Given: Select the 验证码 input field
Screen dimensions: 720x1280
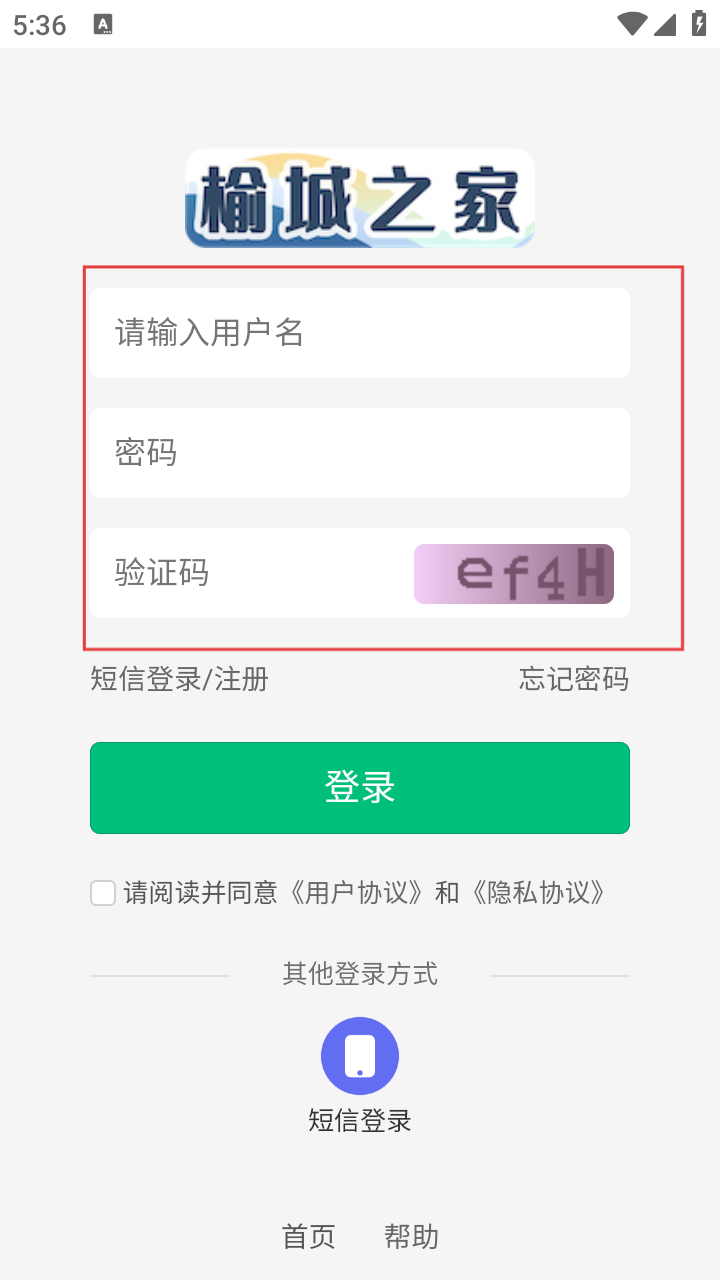Looking at the screenshot, I should (250, 573).
